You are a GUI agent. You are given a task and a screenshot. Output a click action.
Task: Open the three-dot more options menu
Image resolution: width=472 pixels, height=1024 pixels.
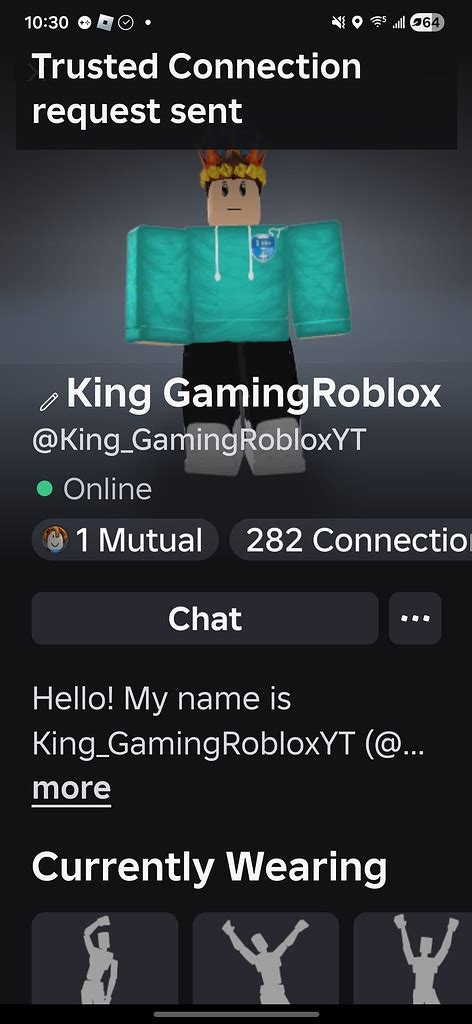(x=415, y=618)
